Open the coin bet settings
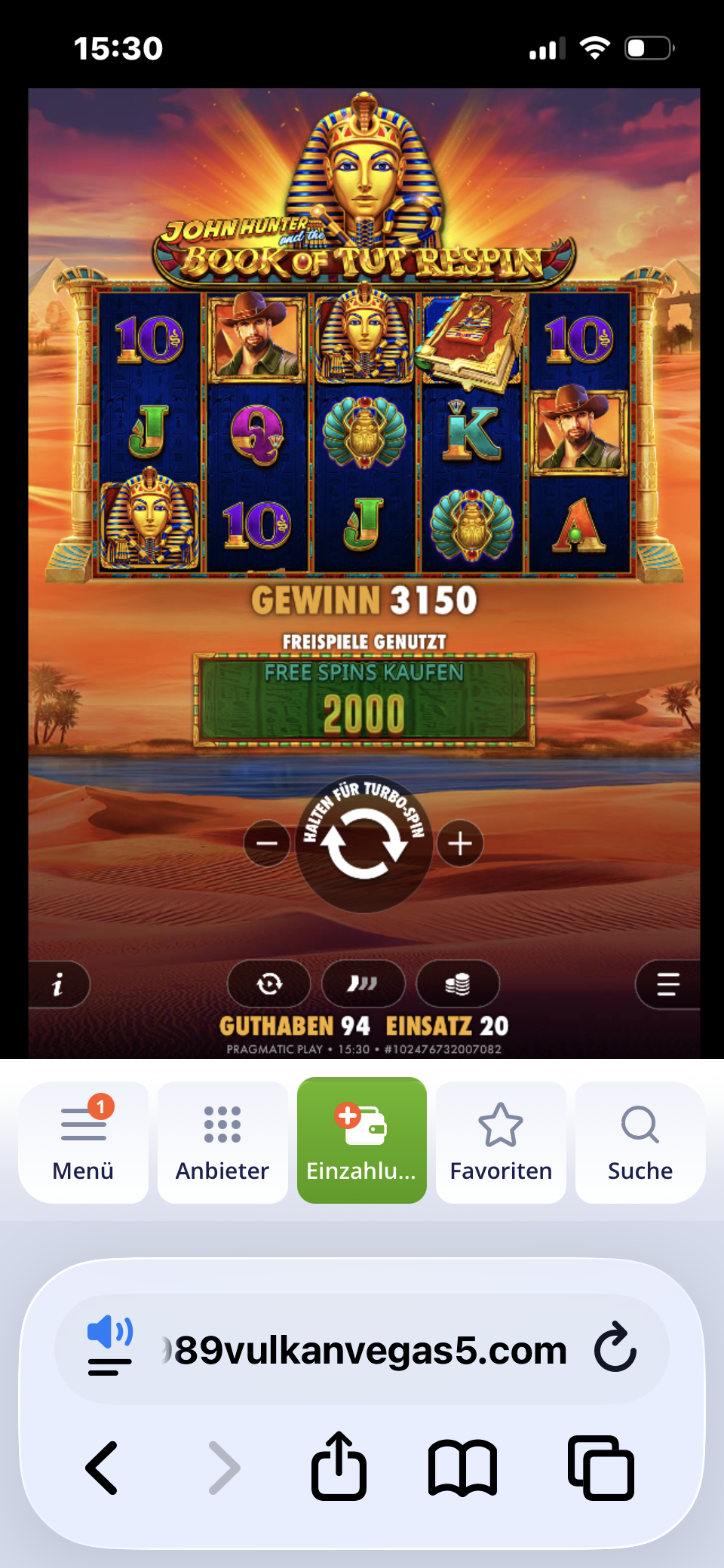The height and width of the screenshot is (1568, 724). pos(458,983)
